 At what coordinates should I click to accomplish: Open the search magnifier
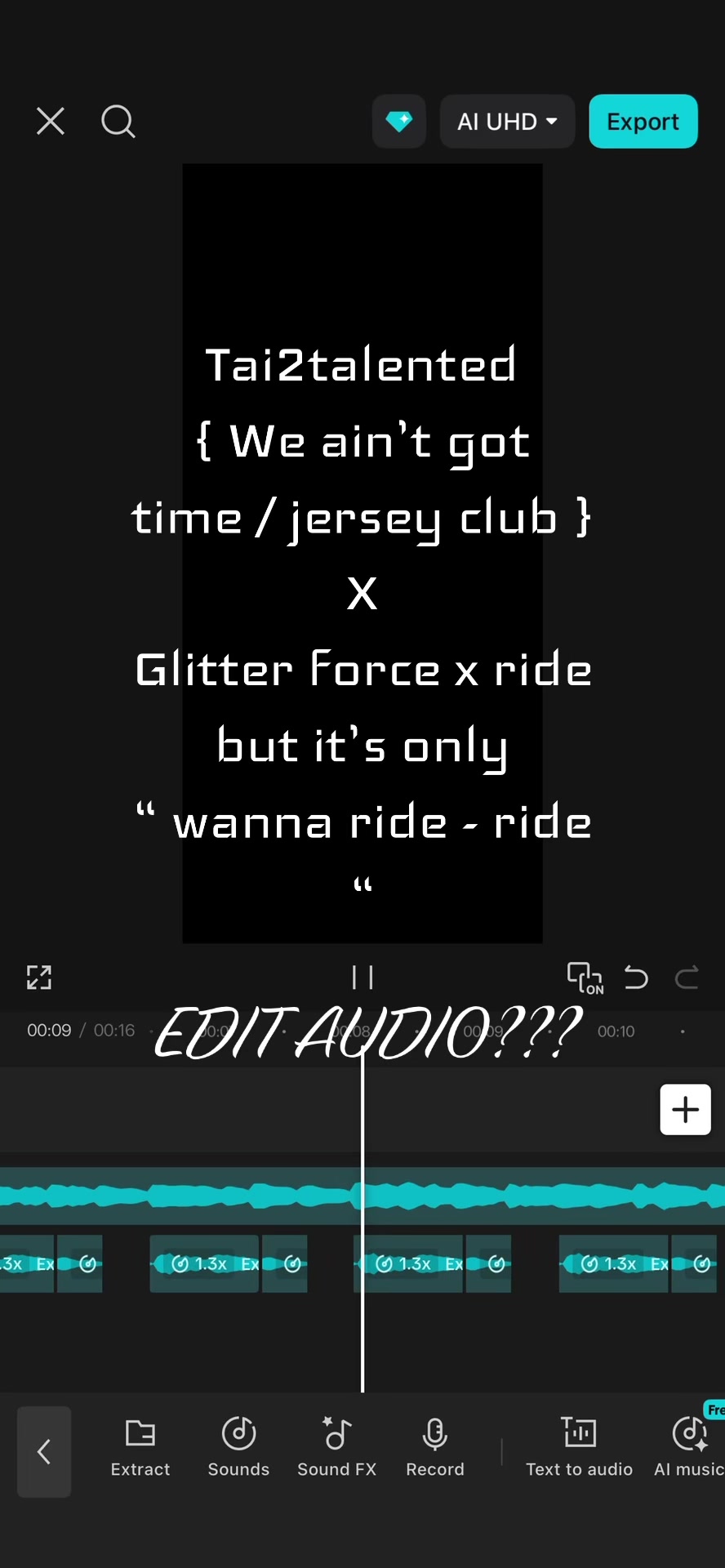pos(118,122)
